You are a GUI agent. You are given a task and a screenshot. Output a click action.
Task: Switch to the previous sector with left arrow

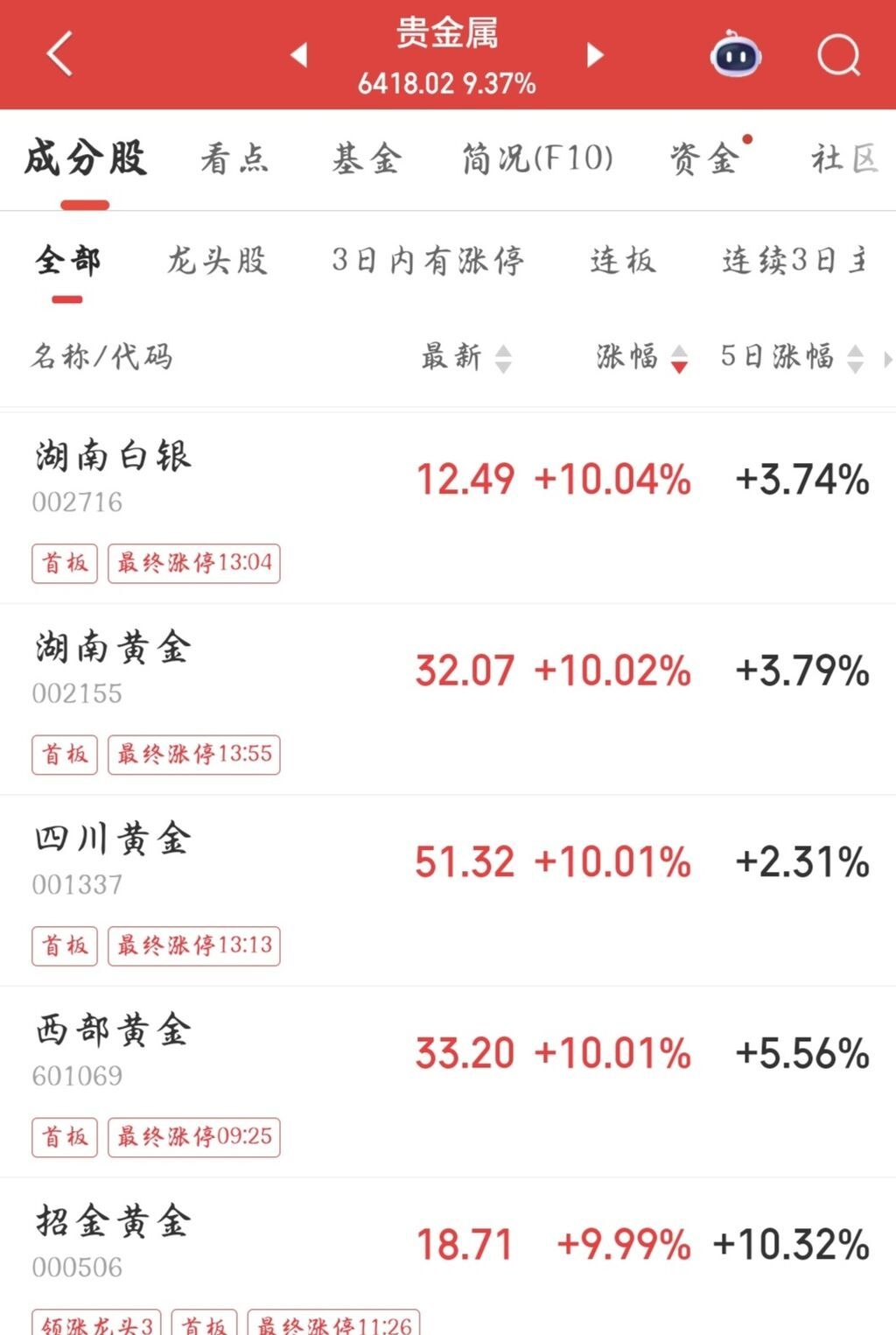pos(299,54)
